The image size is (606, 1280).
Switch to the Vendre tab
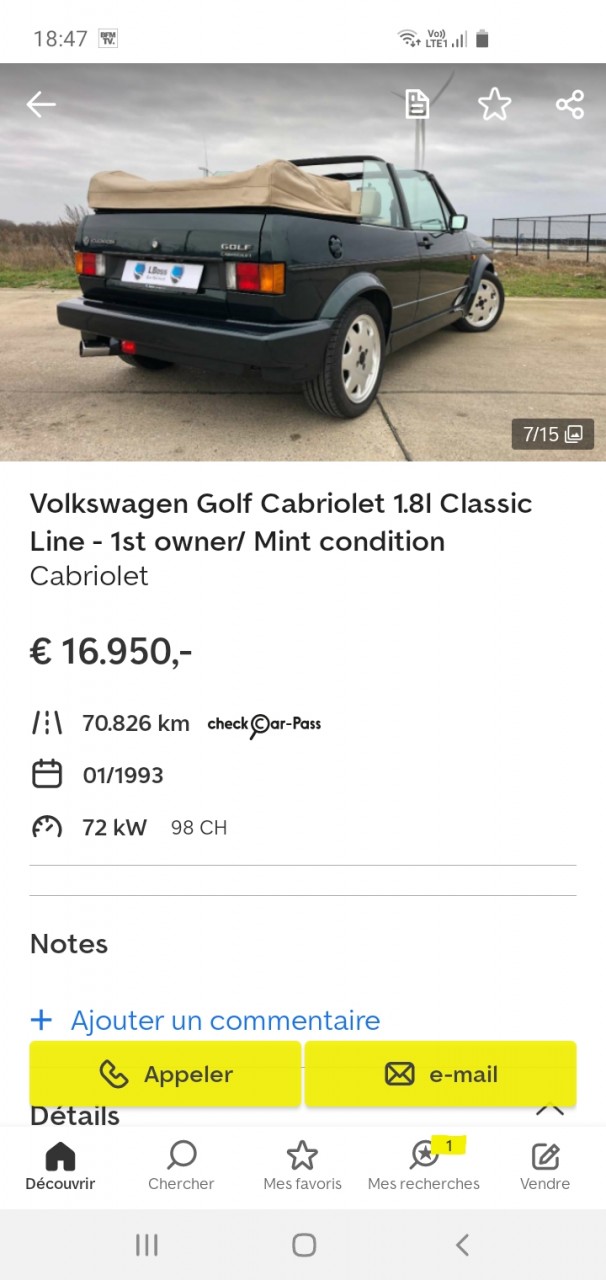(545, 1167)
